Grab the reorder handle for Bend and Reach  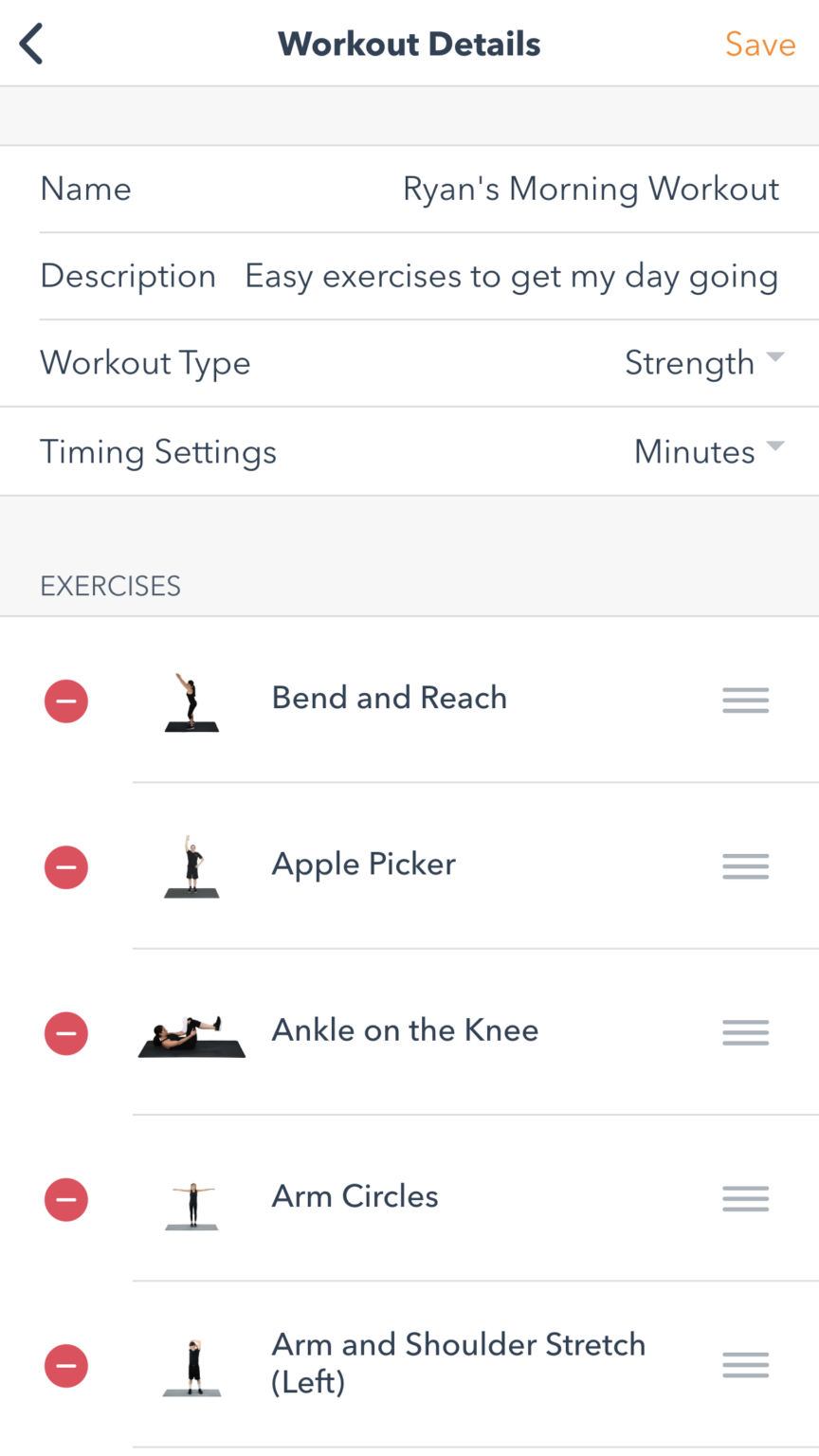pos(745,700)
